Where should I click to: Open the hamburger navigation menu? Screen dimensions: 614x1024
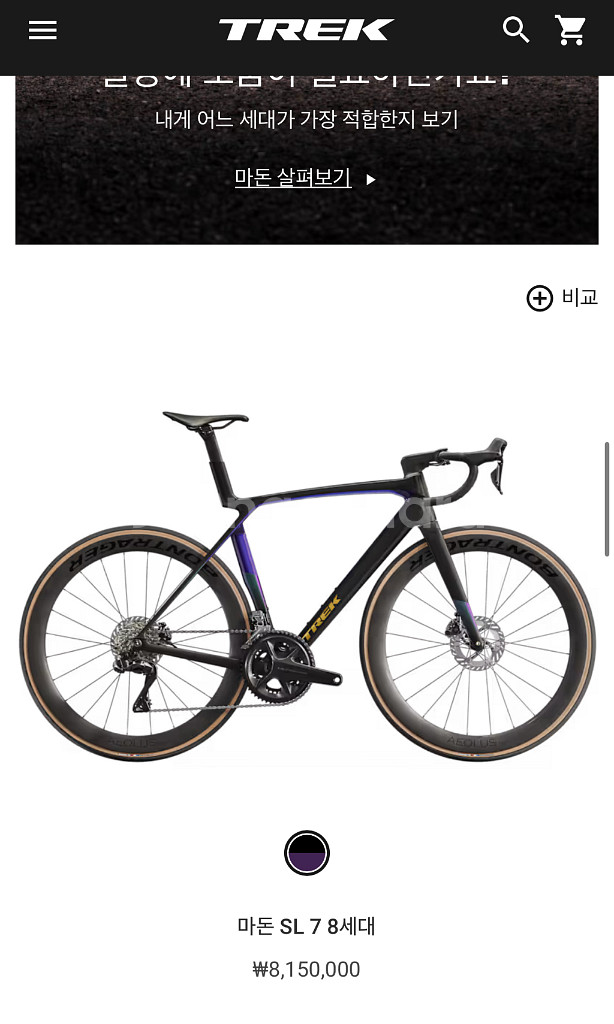42,30
